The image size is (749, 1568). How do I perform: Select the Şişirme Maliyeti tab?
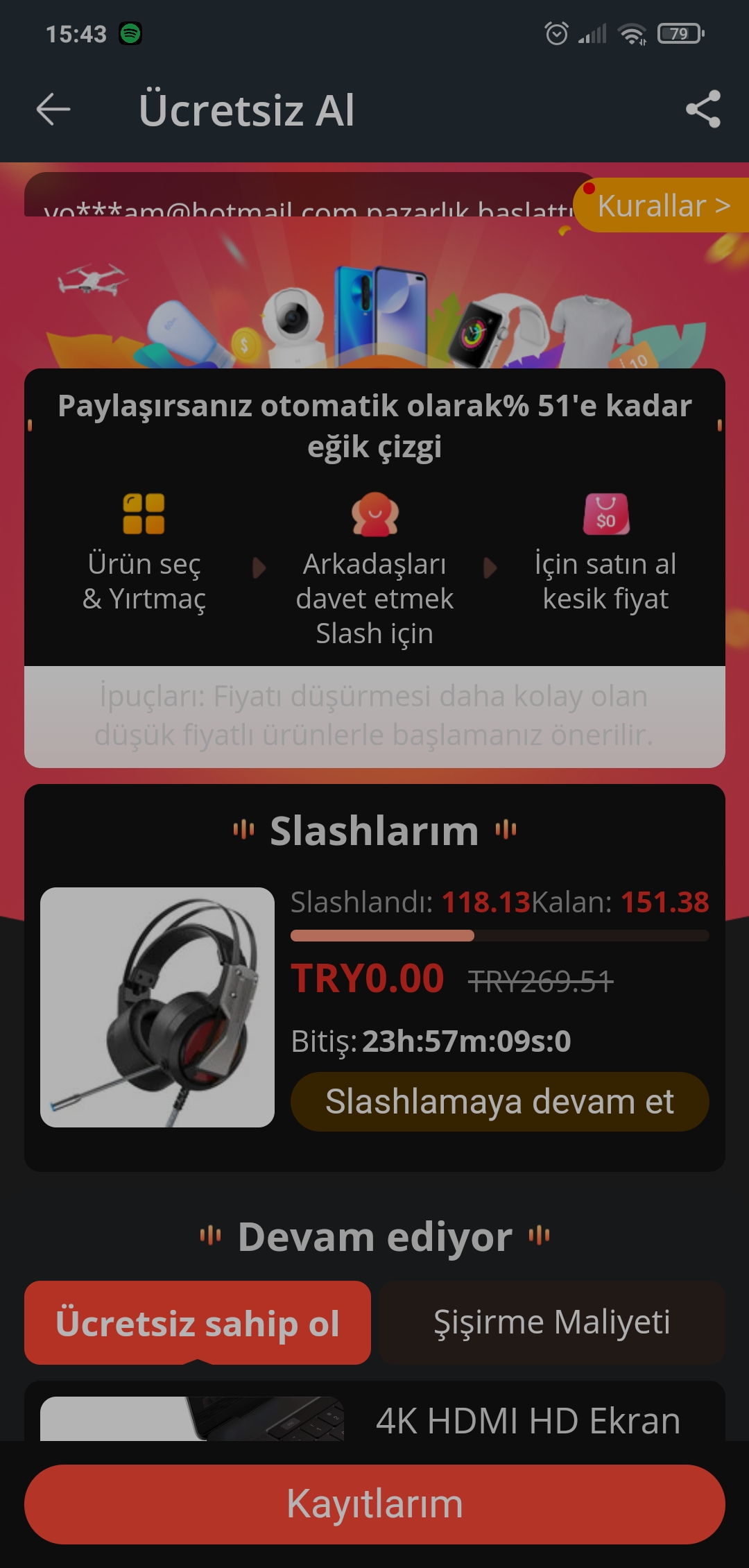551,1322
